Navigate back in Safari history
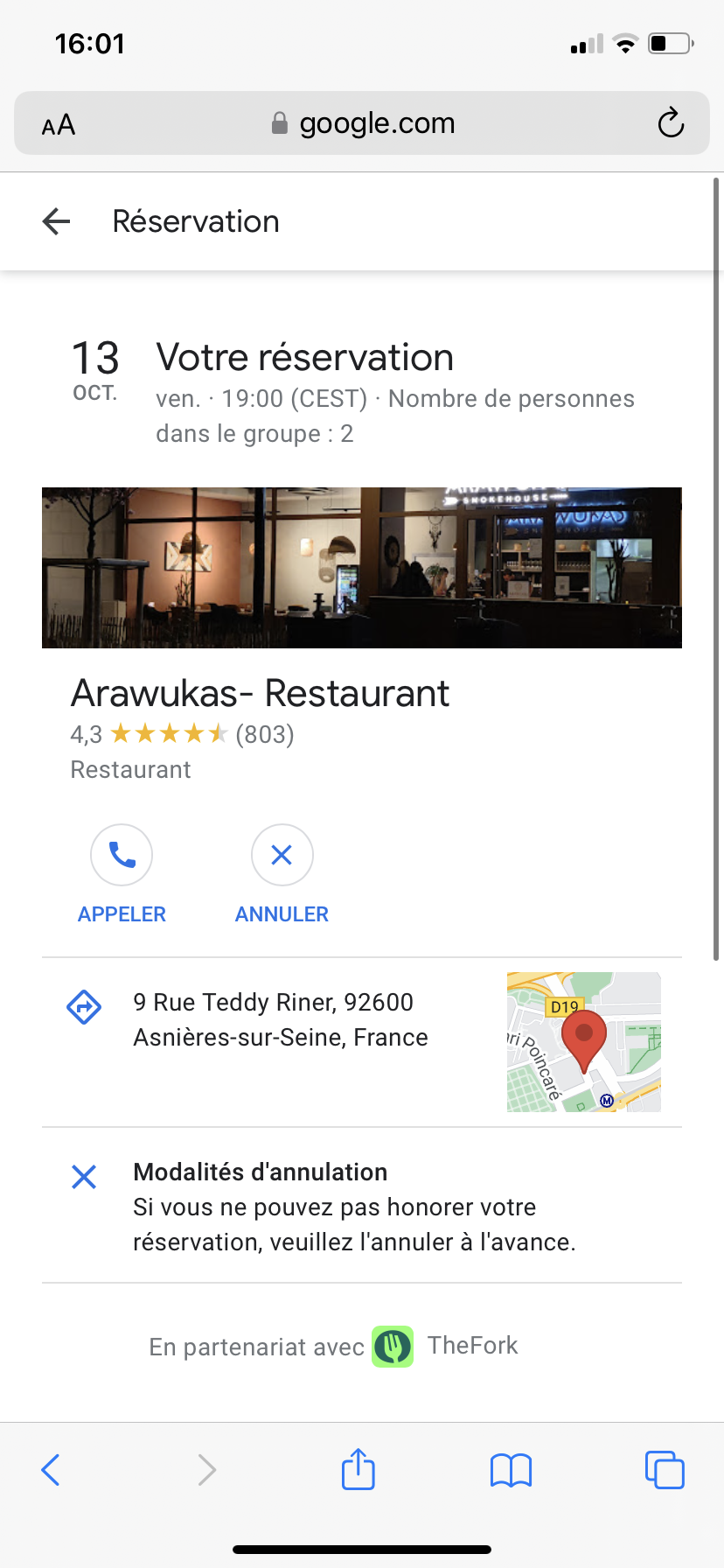The image size is (724, 1568). 52,1470
